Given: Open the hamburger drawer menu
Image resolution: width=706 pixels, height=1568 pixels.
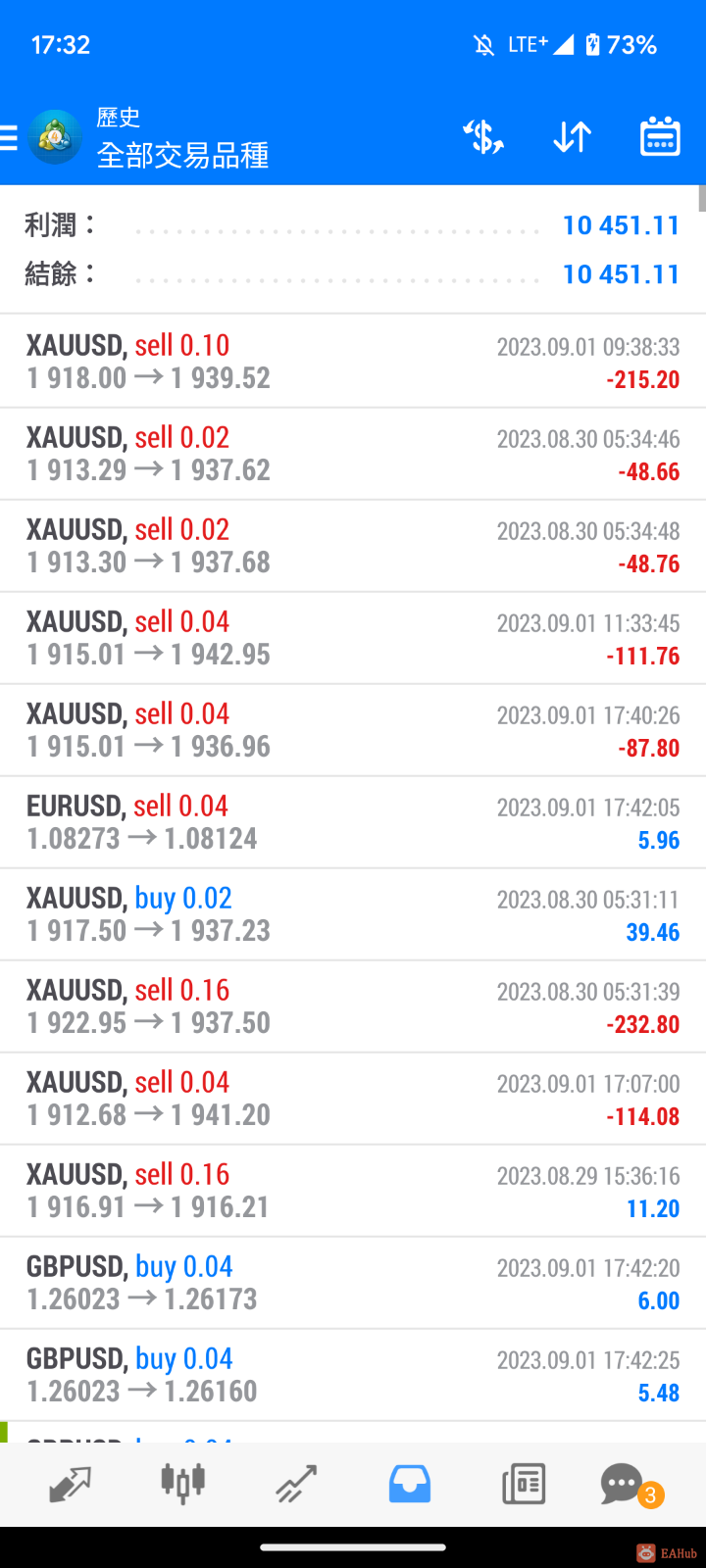Looking at the screenshot, I should click(10, 138).
